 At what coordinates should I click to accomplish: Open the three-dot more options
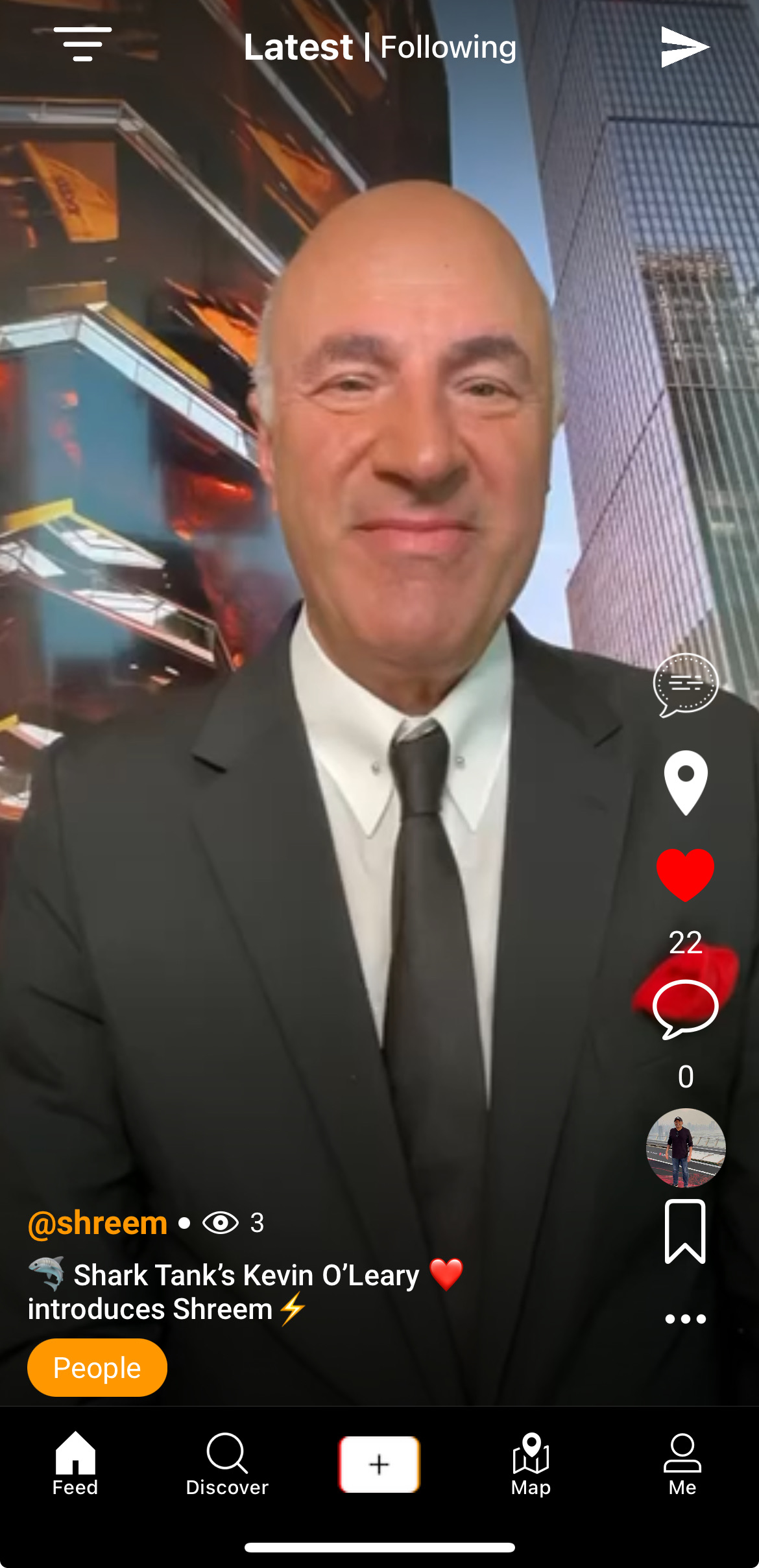(x=686, y=1318)
